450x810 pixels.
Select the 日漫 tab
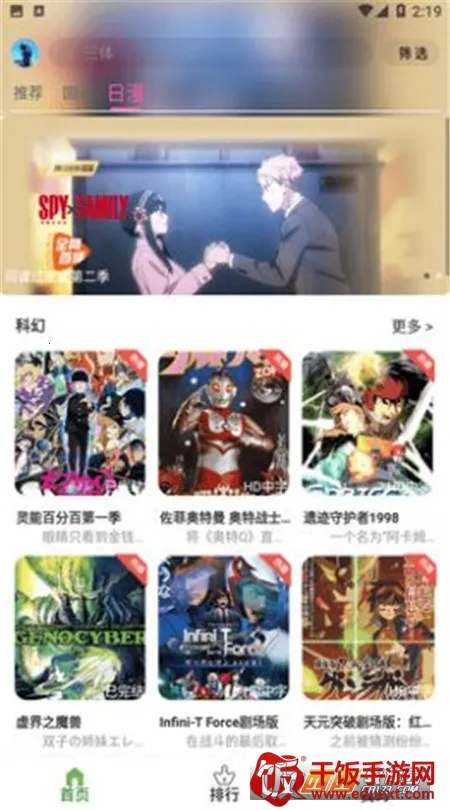tap(126, 94)
